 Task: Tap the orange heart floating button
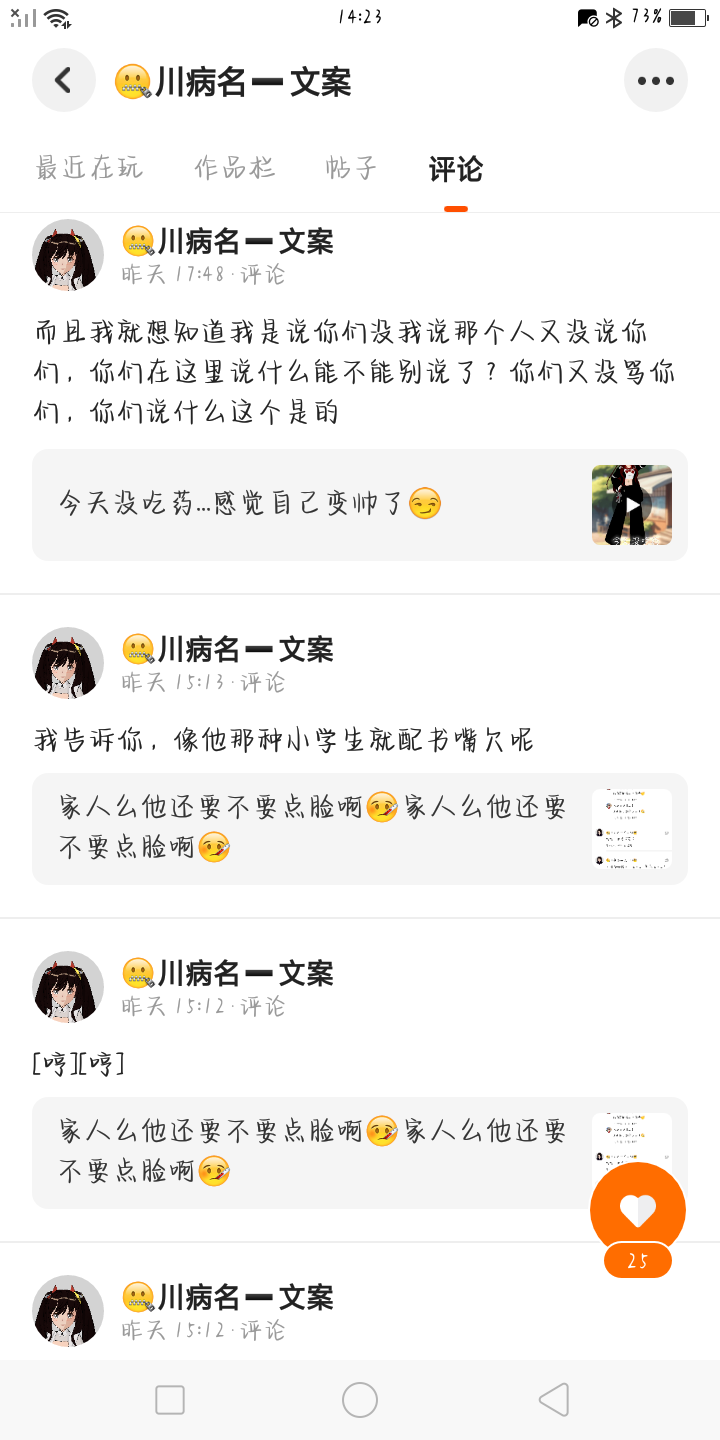(x=637, y=1210)
